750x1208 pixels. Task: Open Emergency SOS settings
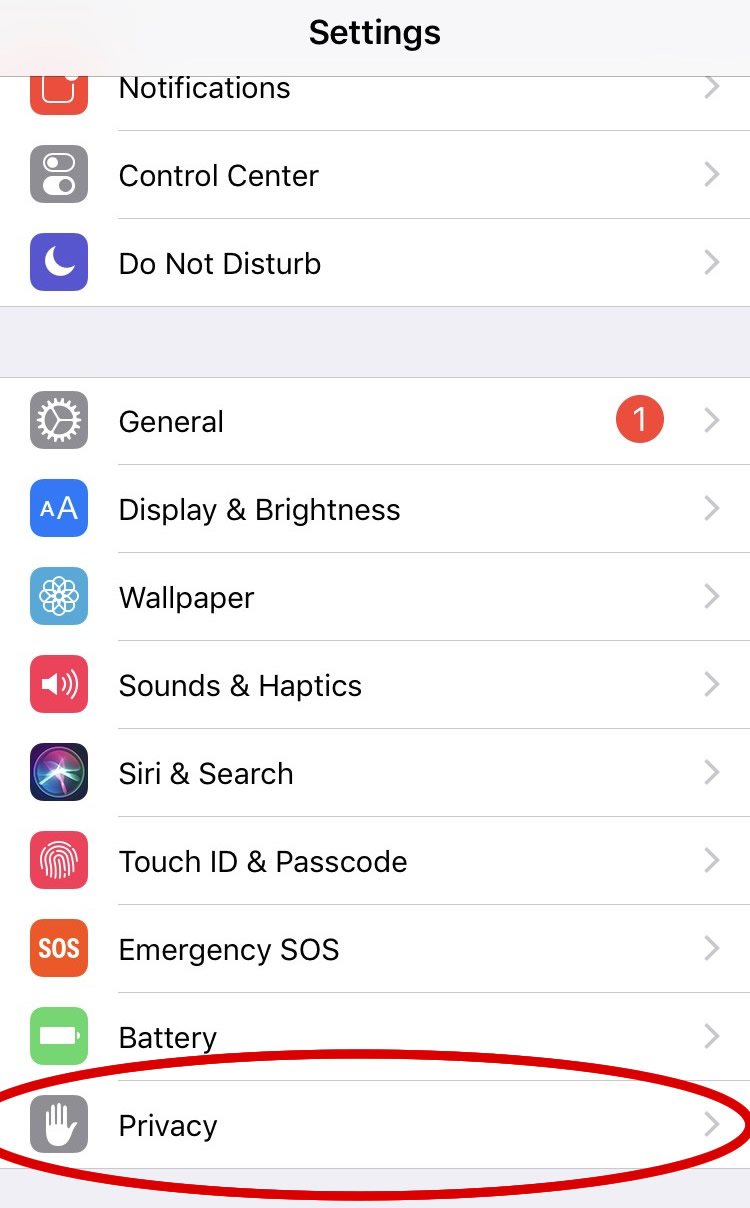375,949
